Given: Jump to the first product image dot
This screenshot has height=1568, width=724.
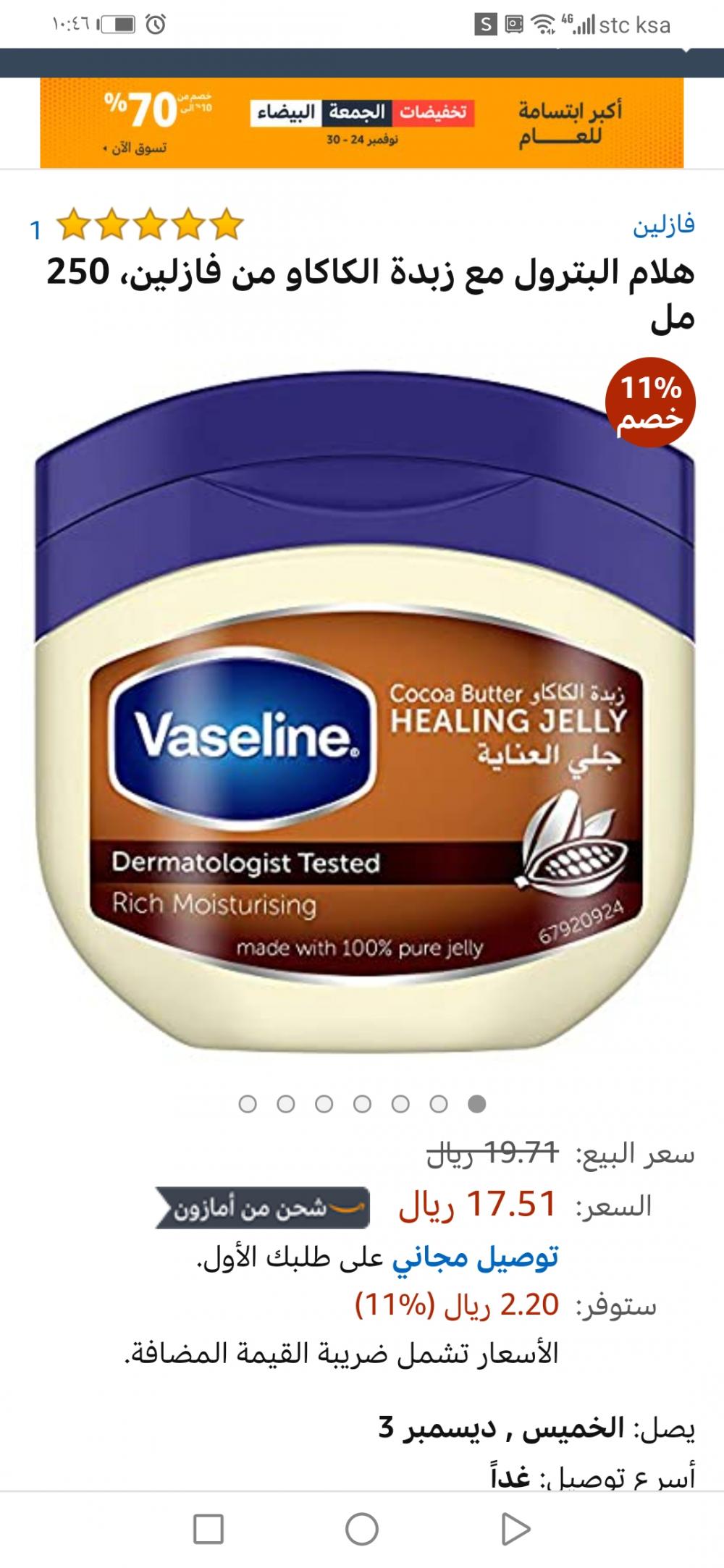Looking at the screenshot, I should click(x=248, y=1104).
